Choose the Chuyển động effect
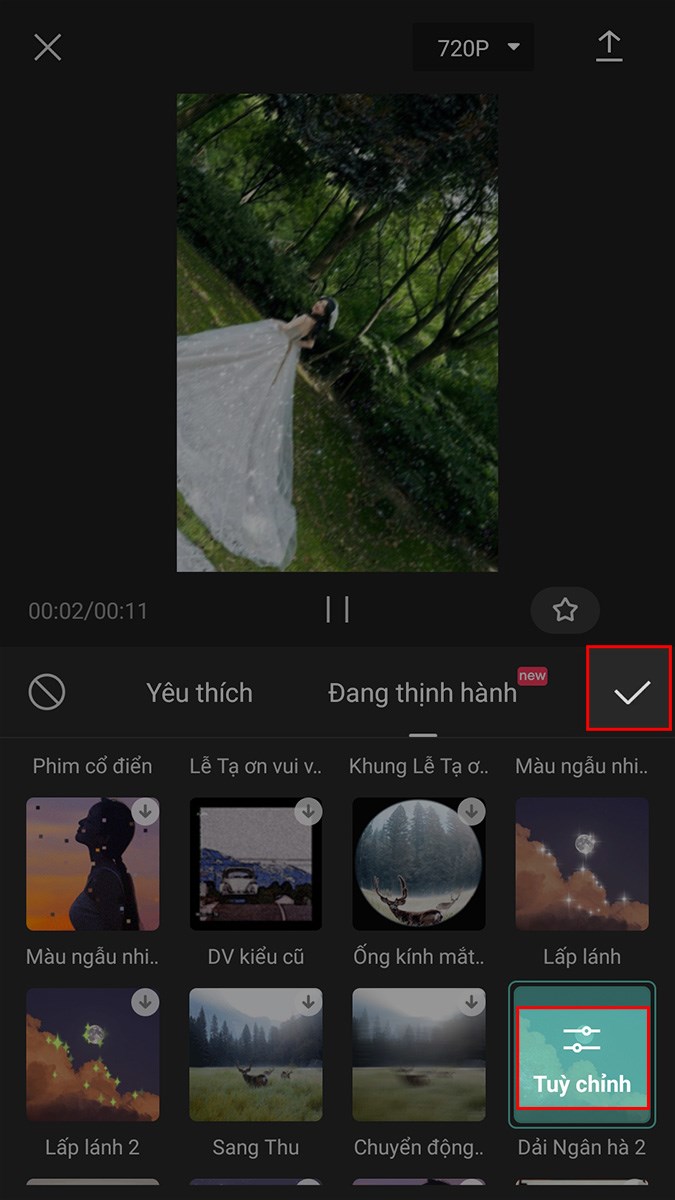This screenshot has width=675, height=1200. tap(419, 1054)
